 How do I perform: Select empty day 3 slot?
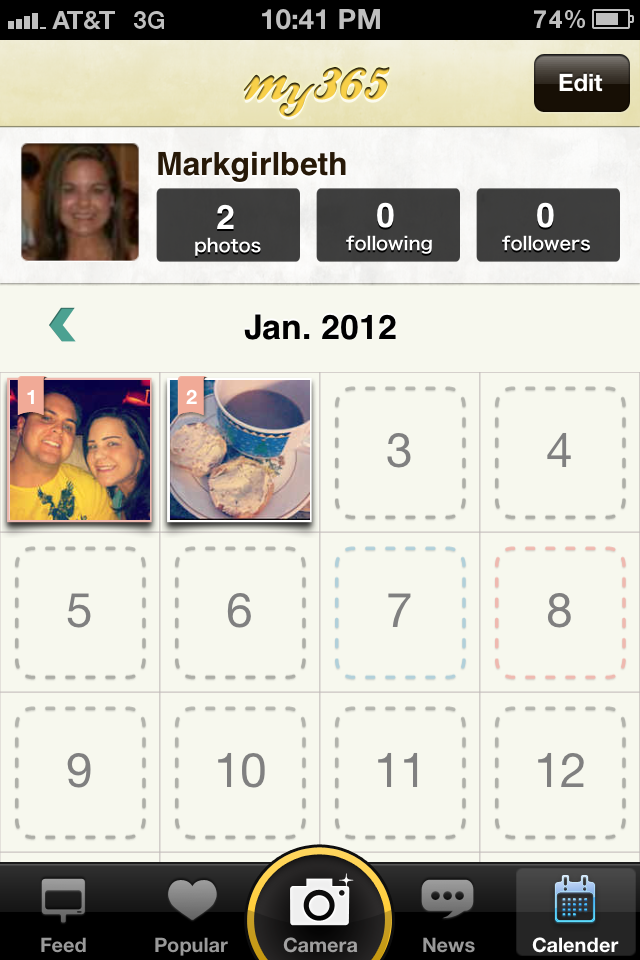coord(399,452)
